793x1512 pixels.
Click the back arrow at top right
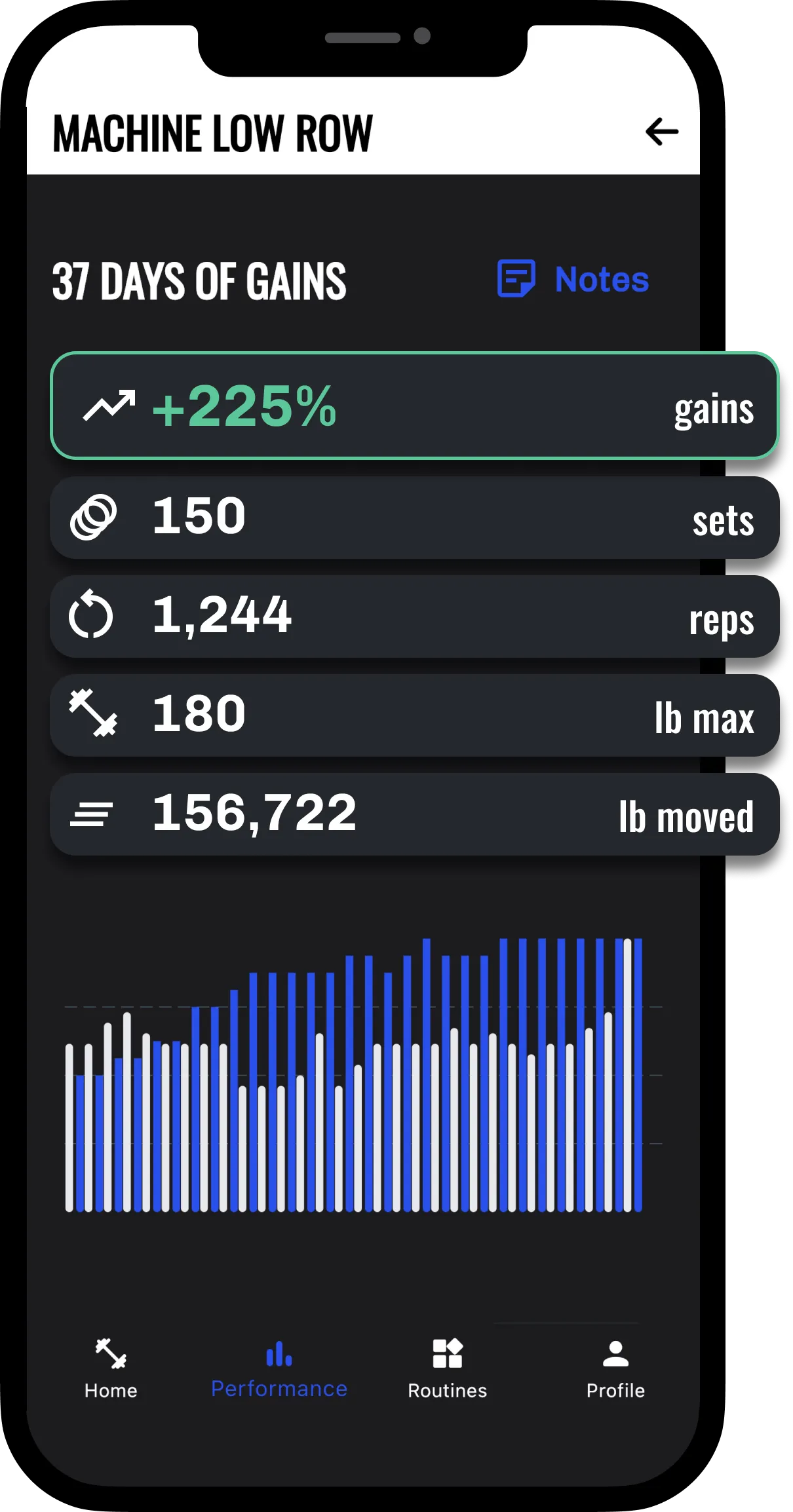click(x=661, y=131)
